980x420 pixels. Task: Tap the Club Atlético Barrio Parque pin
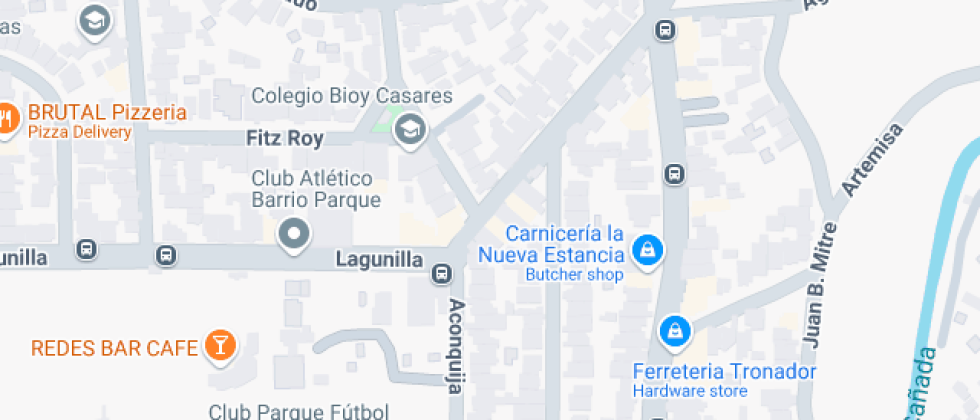pyautogui.click(x=294, y=236)
